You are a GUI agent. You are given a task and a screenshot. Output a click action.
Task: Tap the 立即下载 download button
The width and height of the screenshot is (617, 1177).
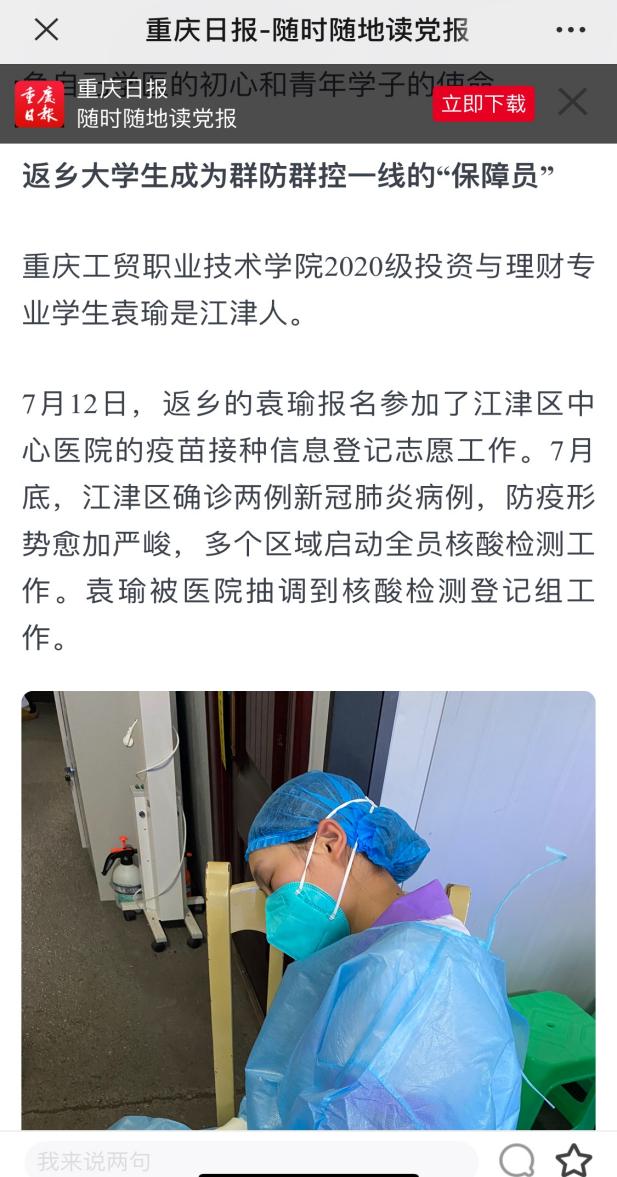pyautogui.click(x=483, y=104)
